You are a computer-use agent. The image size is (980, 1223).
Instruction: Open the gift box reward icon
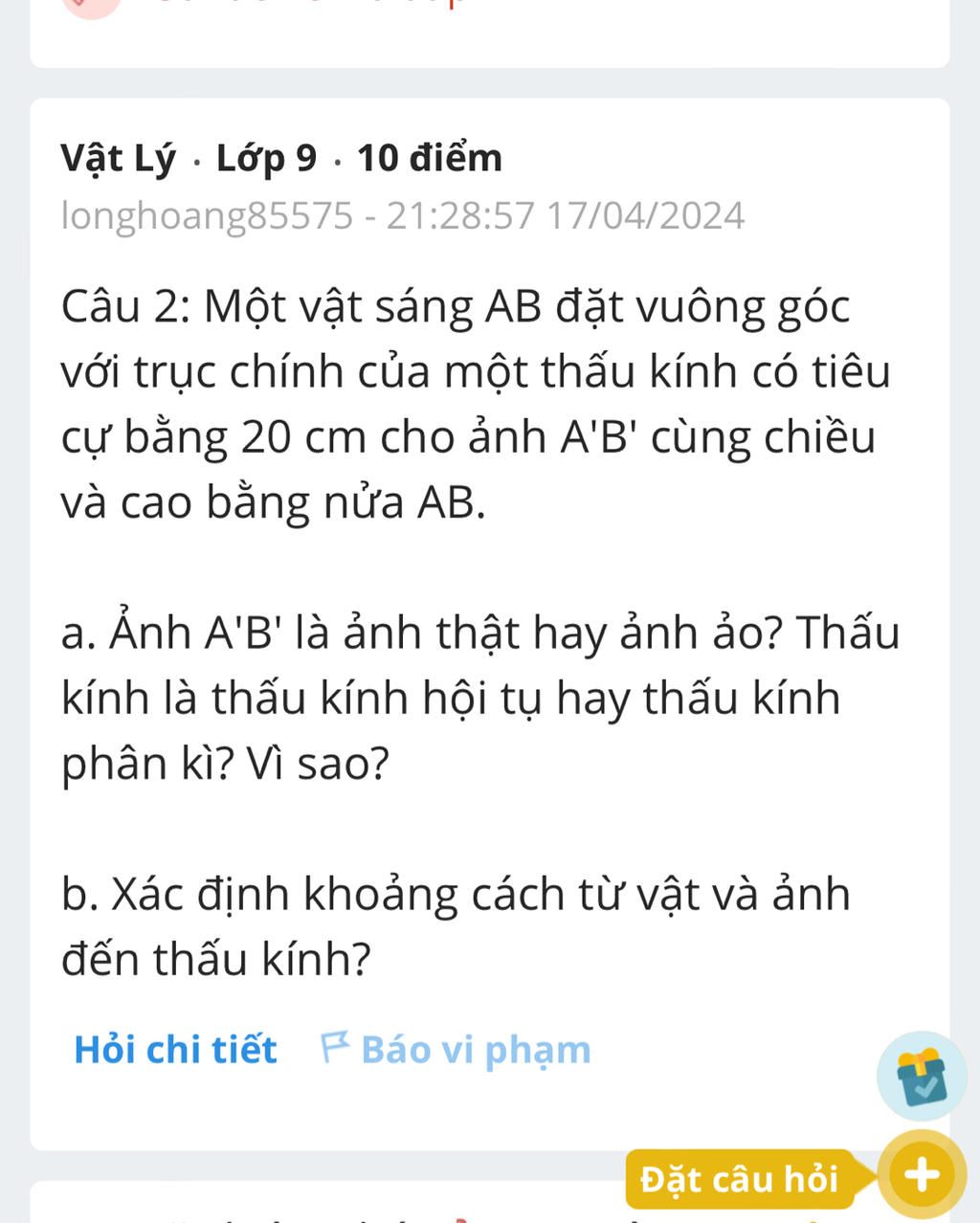click(921, 1076)
